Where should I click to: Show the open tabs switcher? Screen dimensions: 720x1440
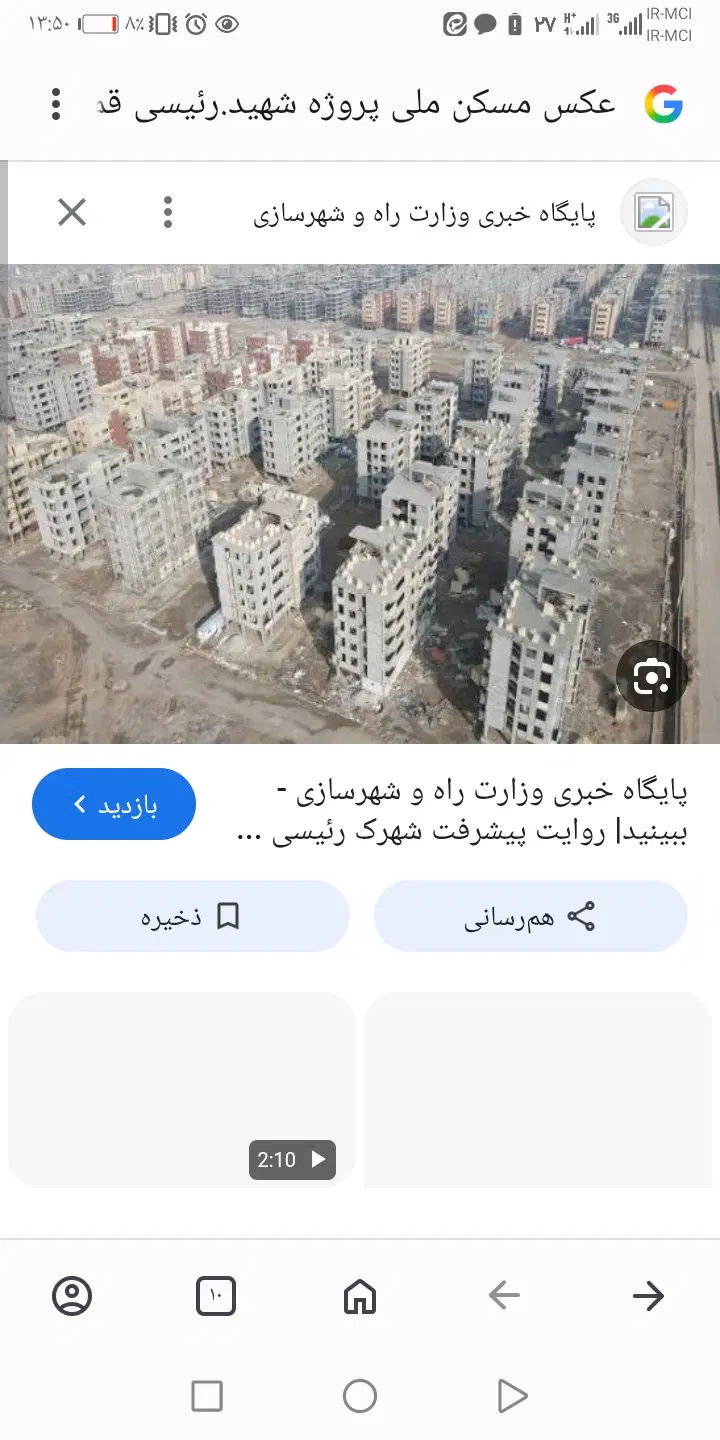pyautogui.click(x=216, y=1296)
